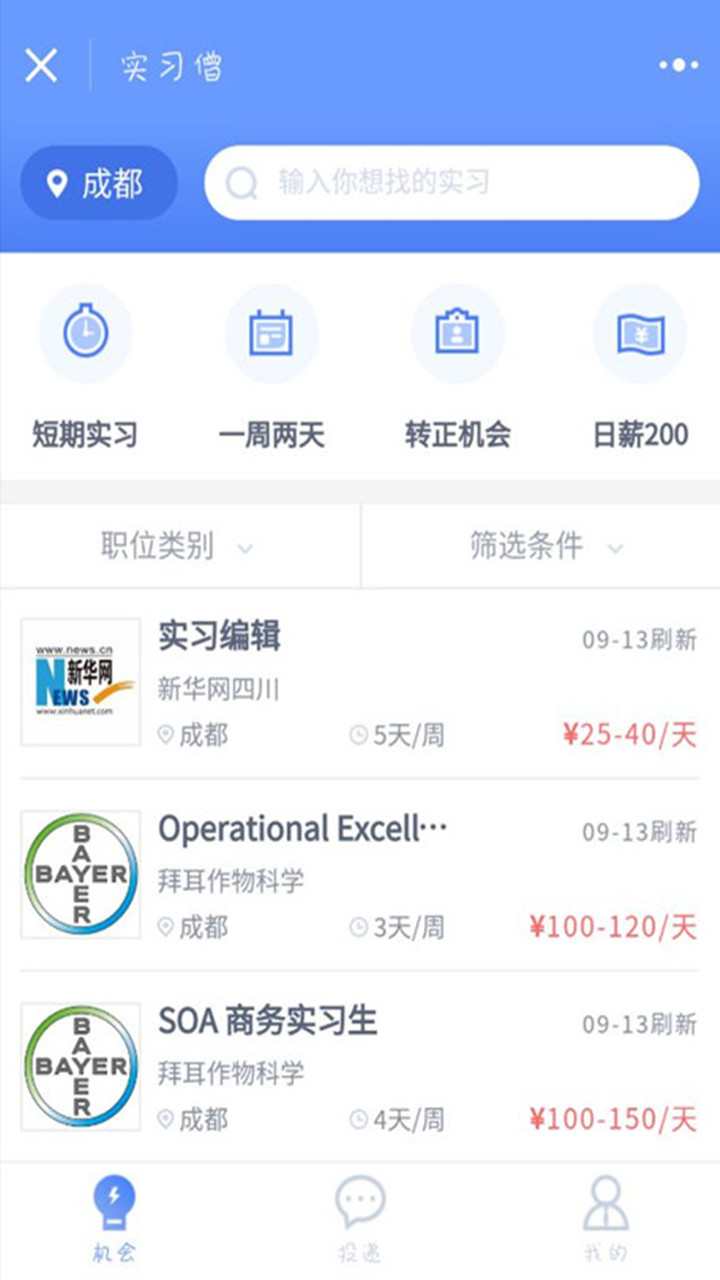Go to the 我的 tab
Viewport: 720px width, 1280px height.
[606, 1219]
